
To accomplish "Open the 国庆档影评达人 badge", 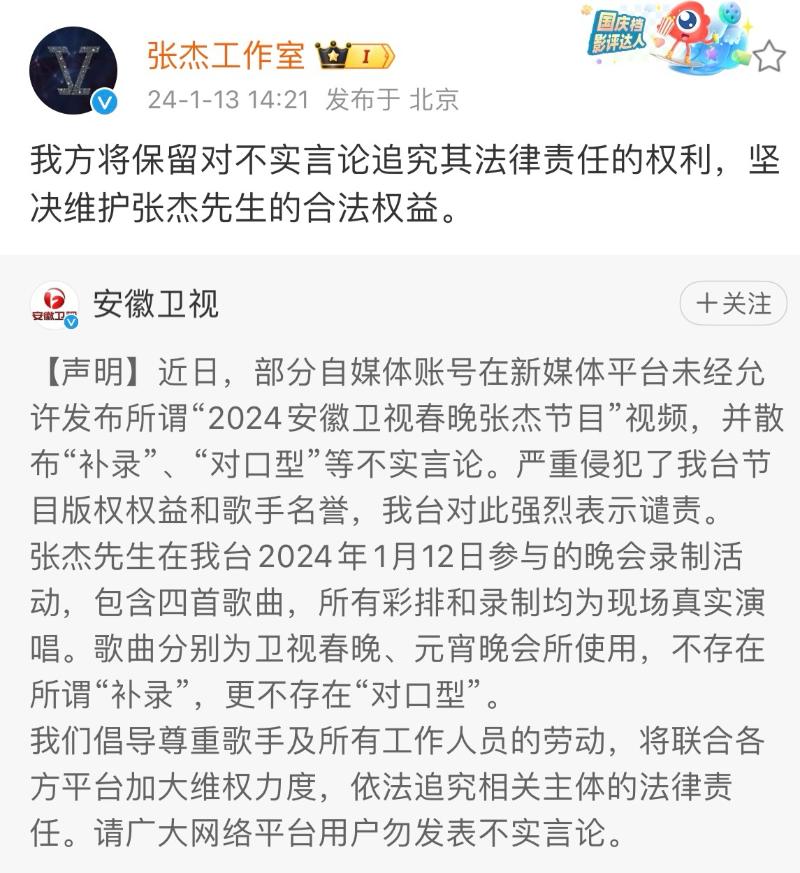I will tap(660, 36).
